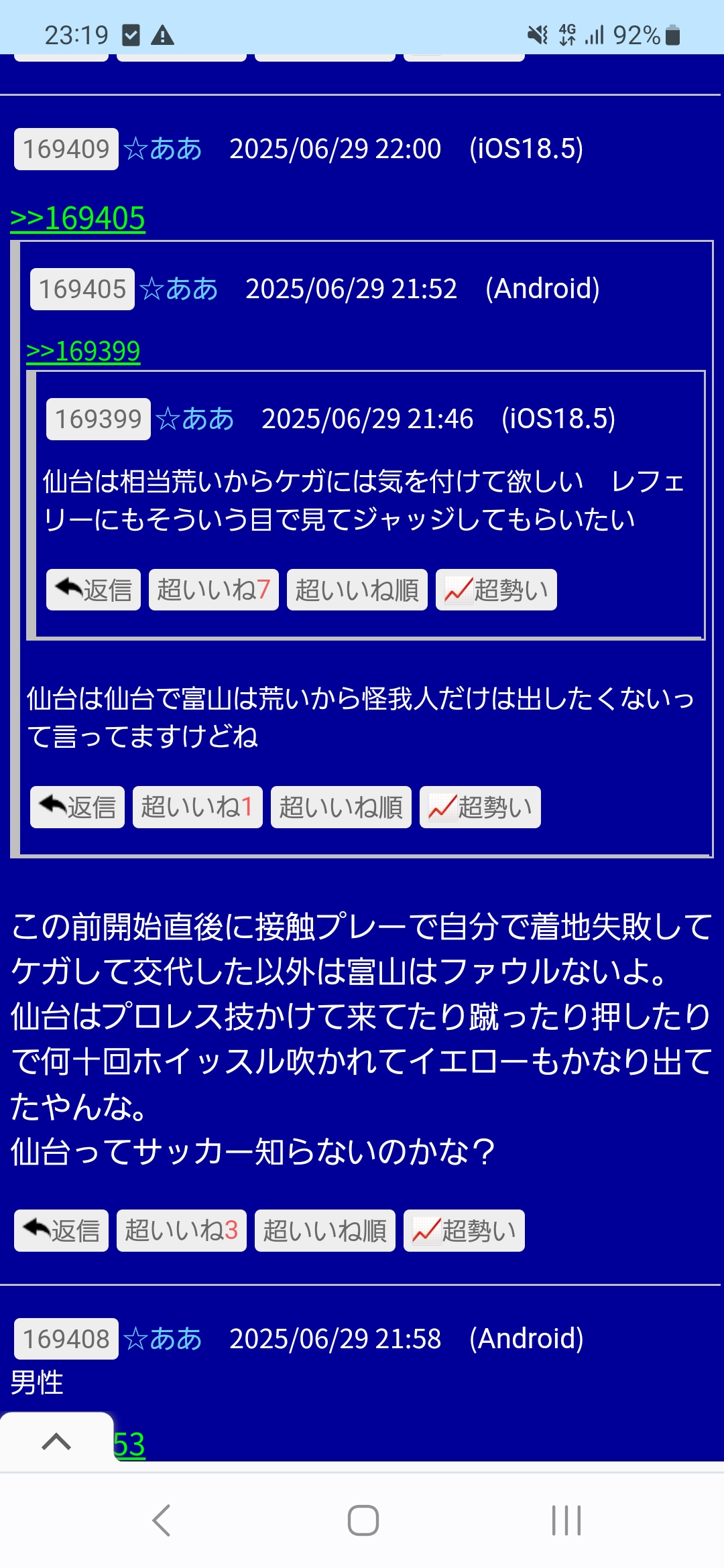
Task: Reply to quoted post 169405
Action: pyautogui.click(x=77, y=807)
